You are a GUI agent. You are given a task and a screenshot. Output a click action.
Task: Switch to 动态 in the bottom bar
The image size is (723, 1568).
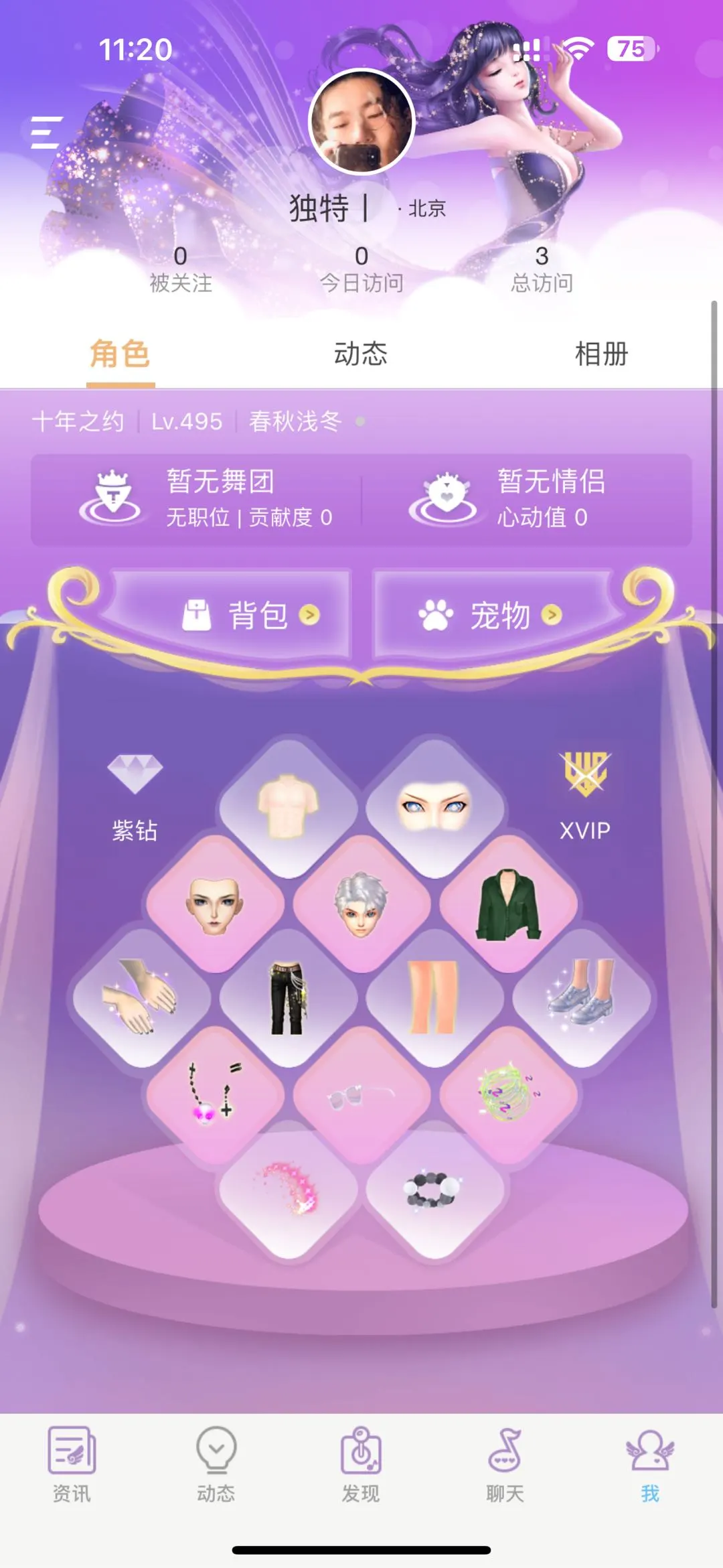click(216, 1464)
